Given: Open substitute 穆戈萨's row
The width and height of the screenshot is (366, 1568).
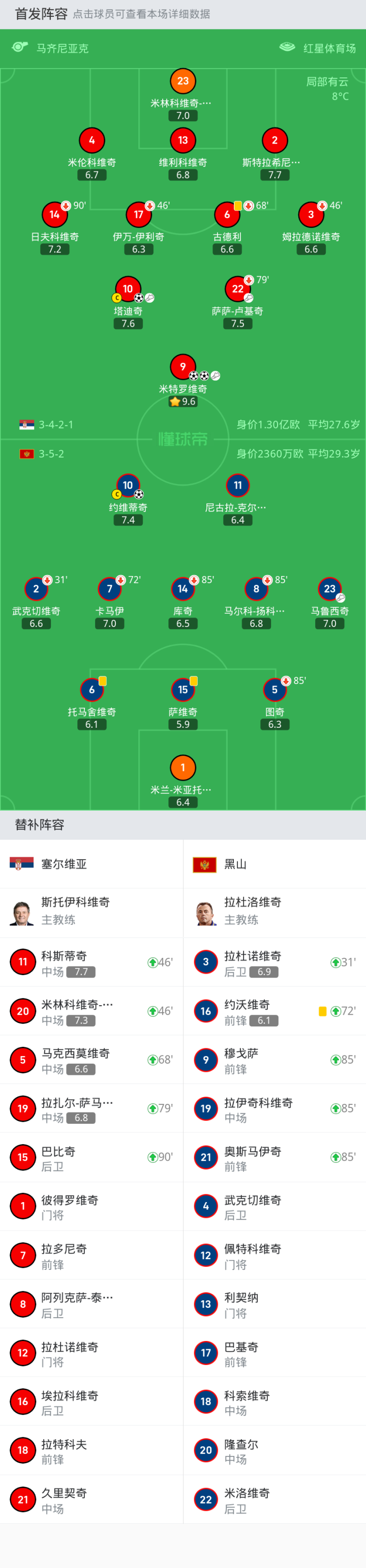Looking at the screenshot, I should click(x=274, y=1060).
